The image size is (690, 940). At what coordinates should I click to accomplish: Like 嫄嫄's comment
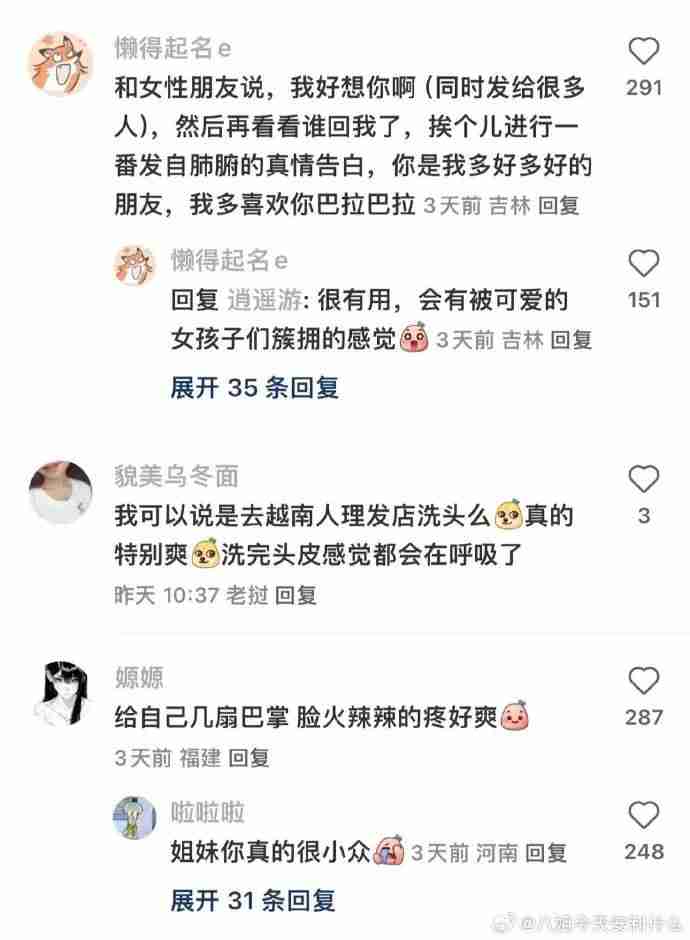(644, 681)
